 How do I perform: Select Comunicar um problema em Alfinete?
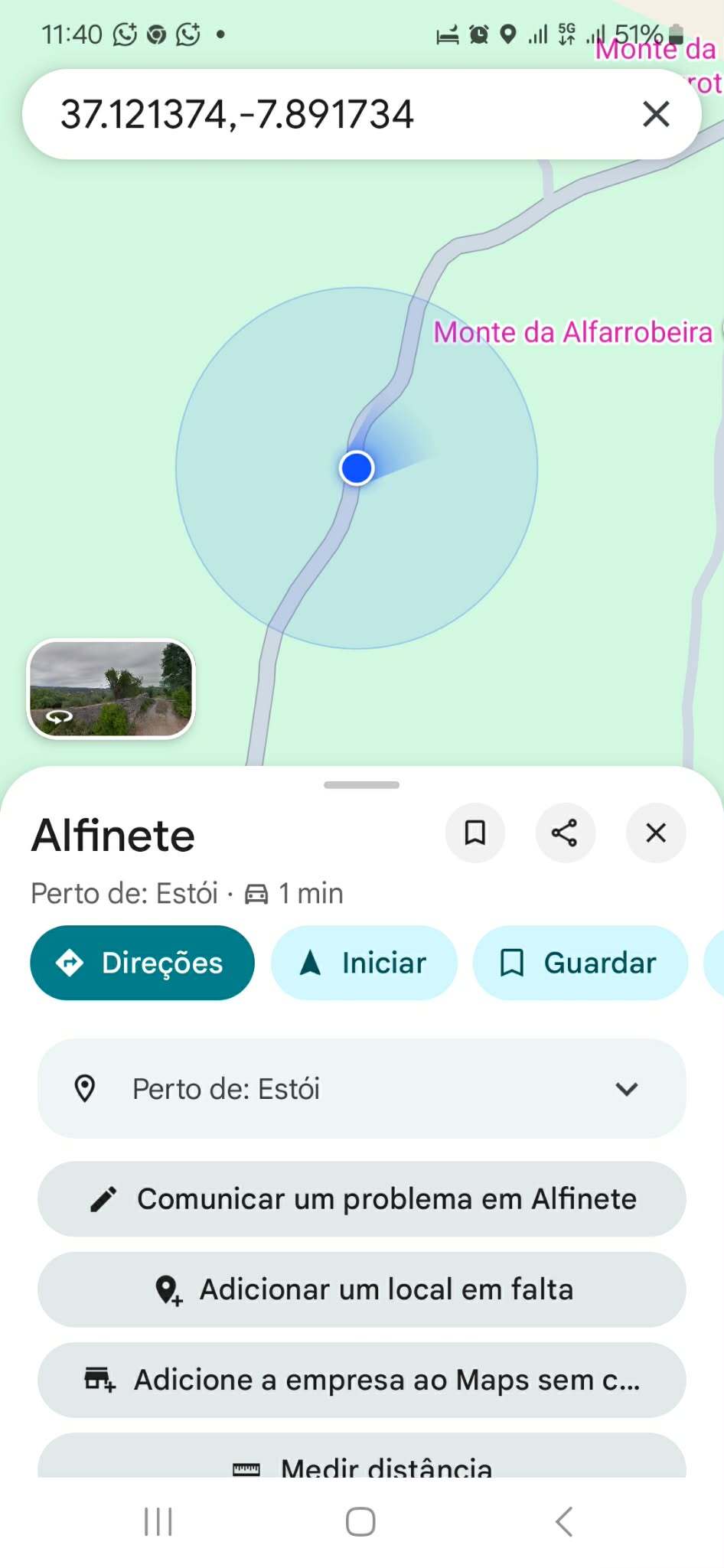pyautogui.click(x=361, y=1198)
